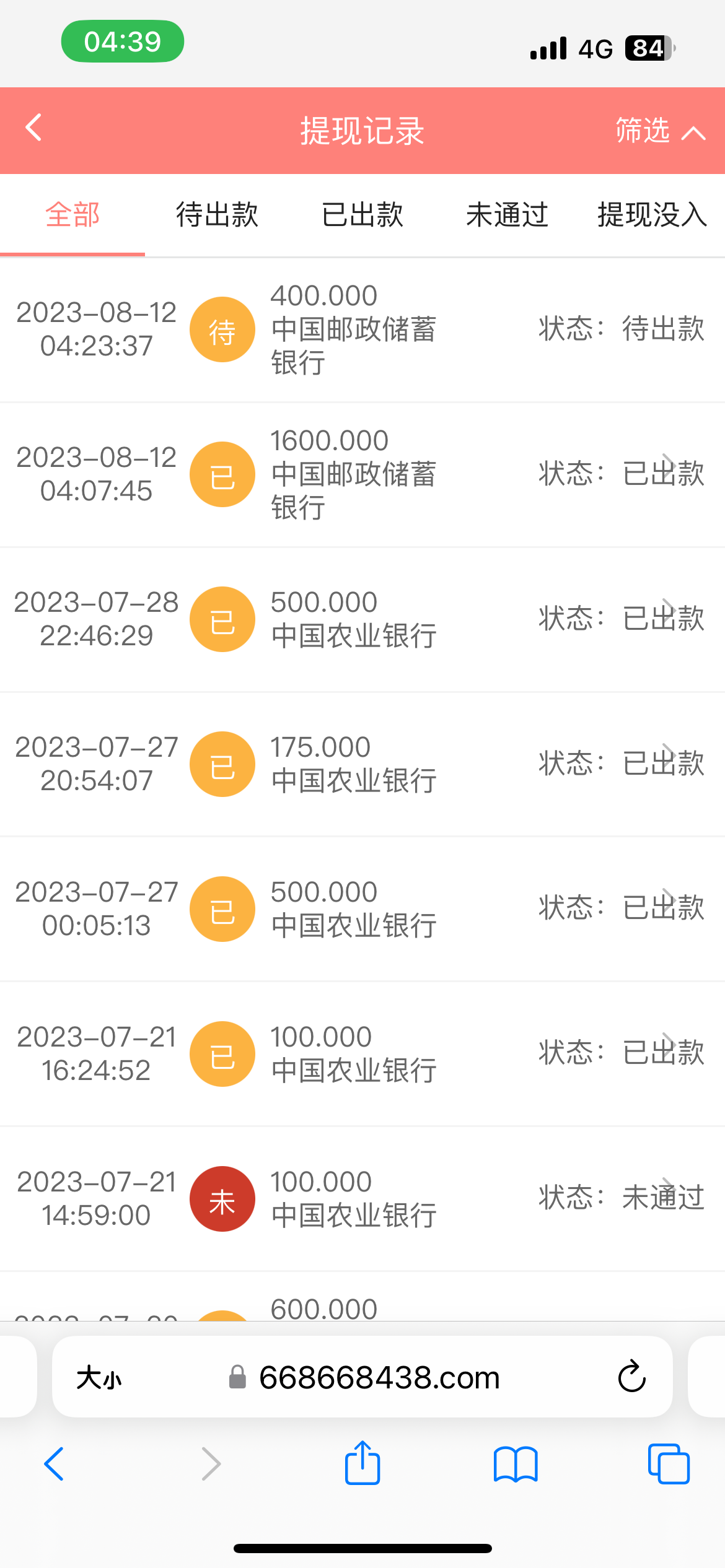This screenshot has height=1568, width=725.
Task: Tap the 668668438.com address bar
Action: (378, 1378)
